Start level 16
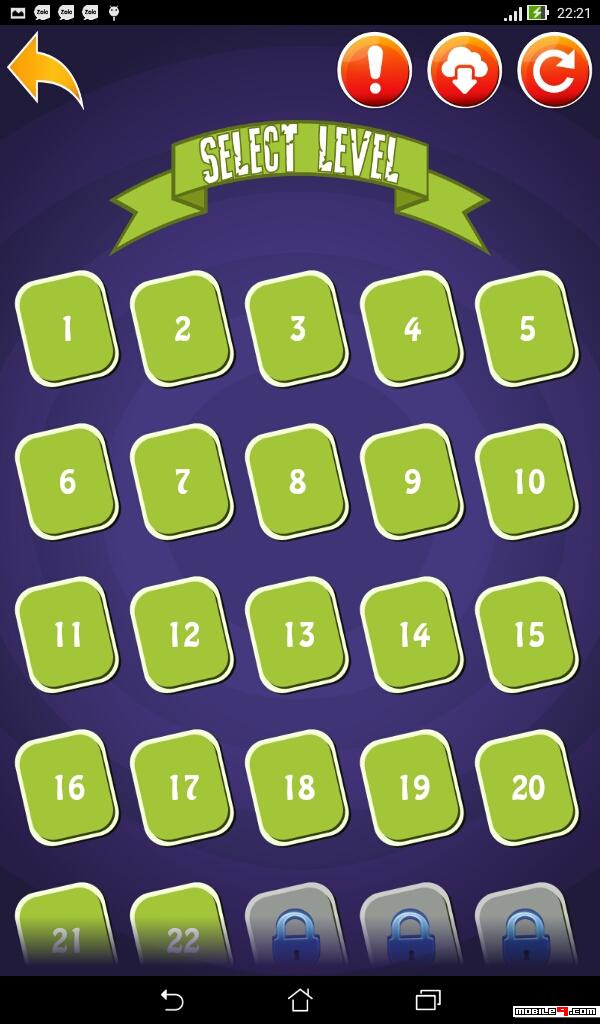This screenshot has width=600, height=1024. pos(67,787)
